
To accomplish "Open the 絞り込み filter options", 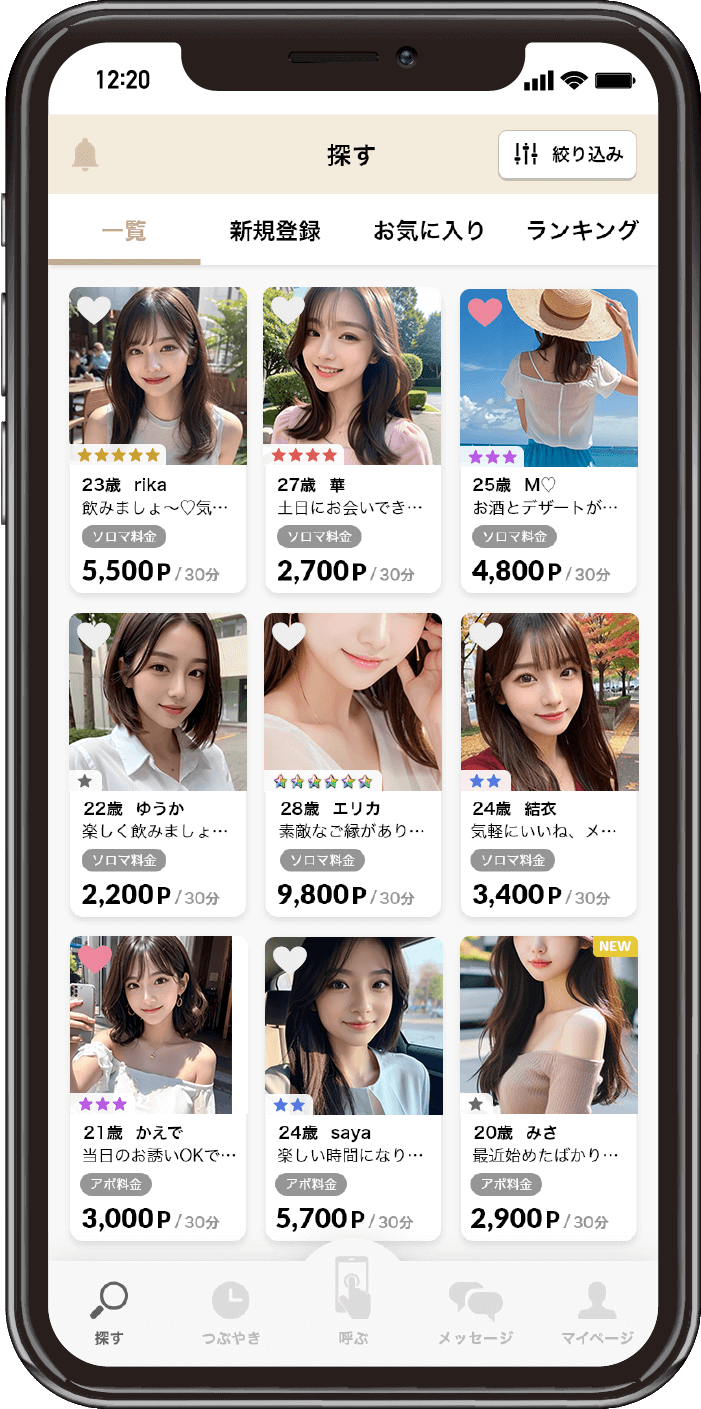I will click(x=567, y=155).
